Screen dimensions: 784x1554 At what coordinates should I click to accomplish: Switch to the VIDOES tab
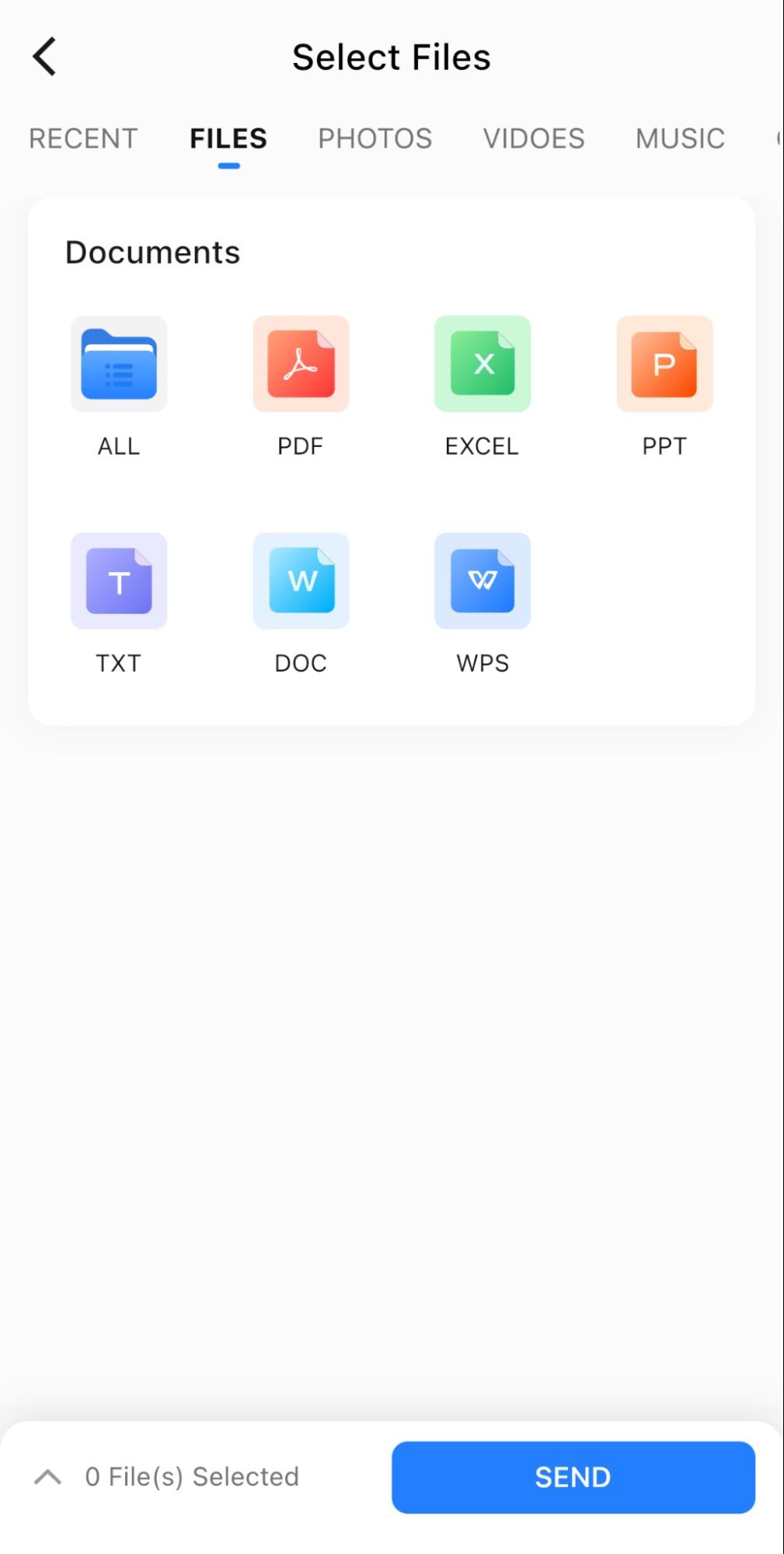534,138
